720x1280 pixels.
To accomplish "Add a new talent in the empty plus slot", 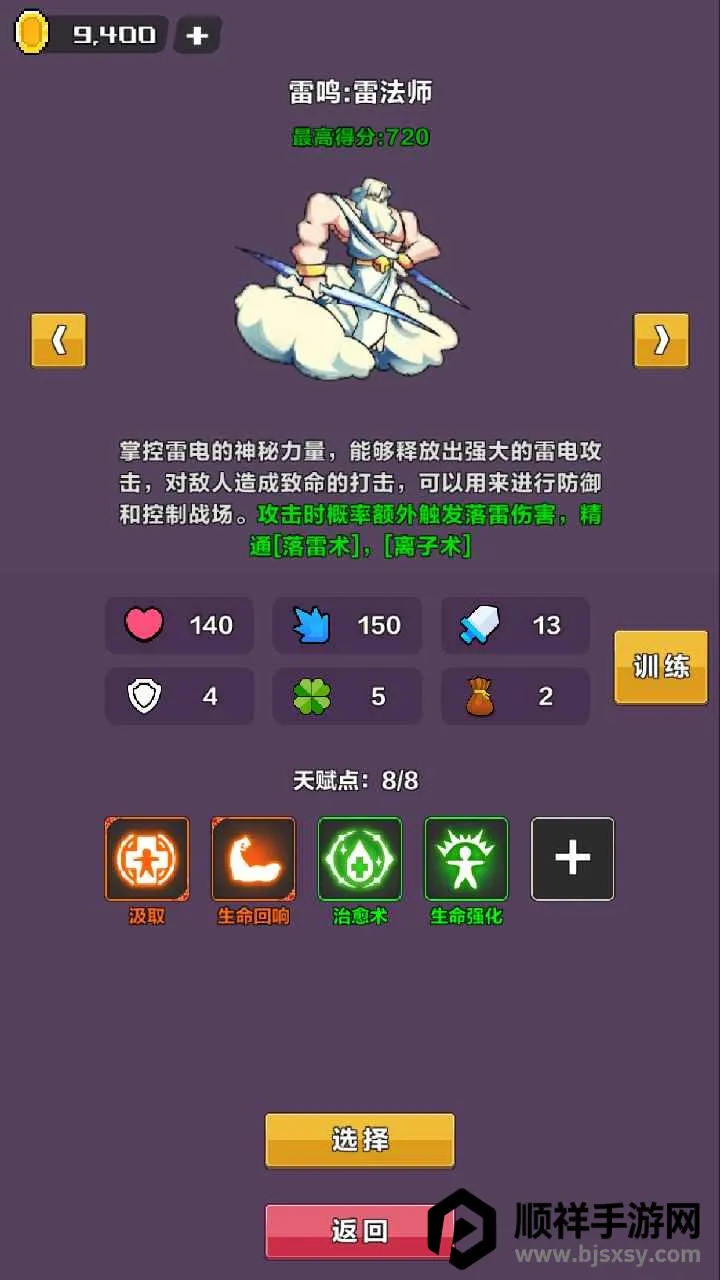I will (572, 859).
